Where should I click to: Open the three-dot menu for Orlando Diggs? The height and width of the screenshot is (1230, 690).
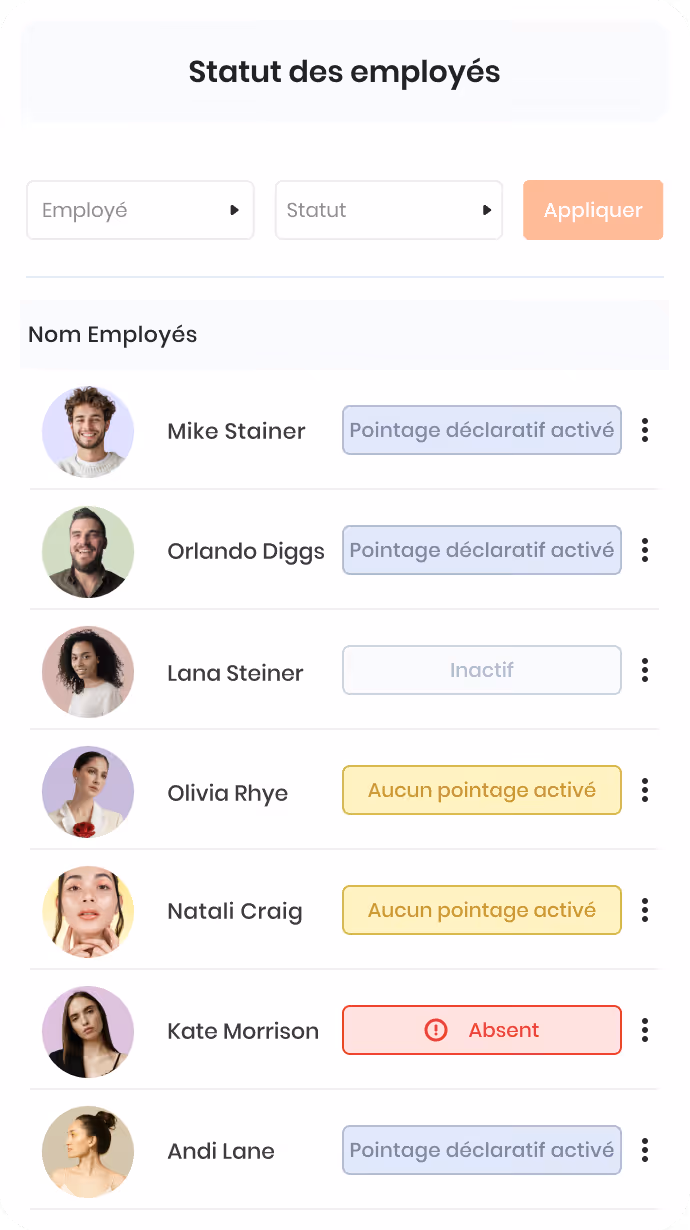[645, 550]
